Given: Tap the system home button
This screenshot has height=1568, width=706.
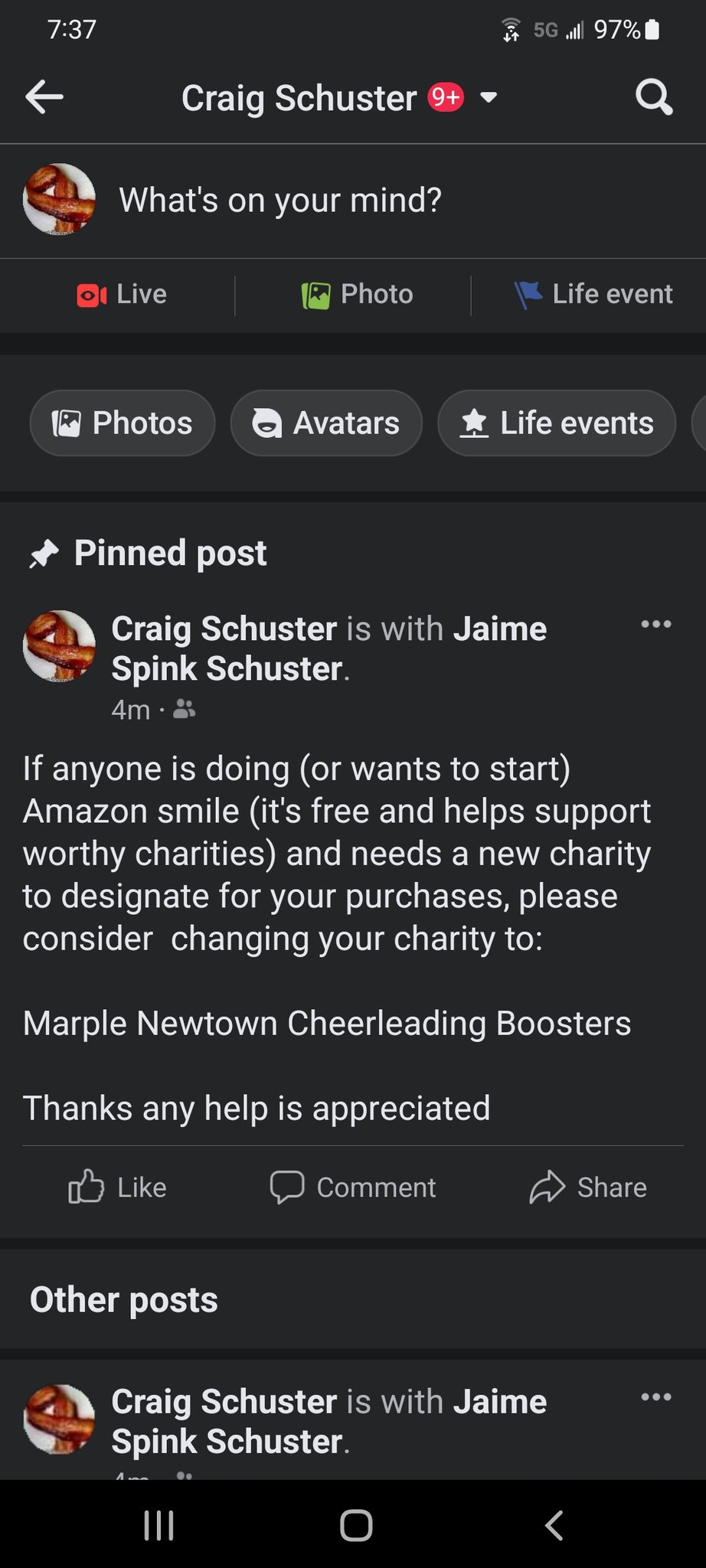Looking at the screenshot, I should pyautogui.click(x=356, y=1525).
